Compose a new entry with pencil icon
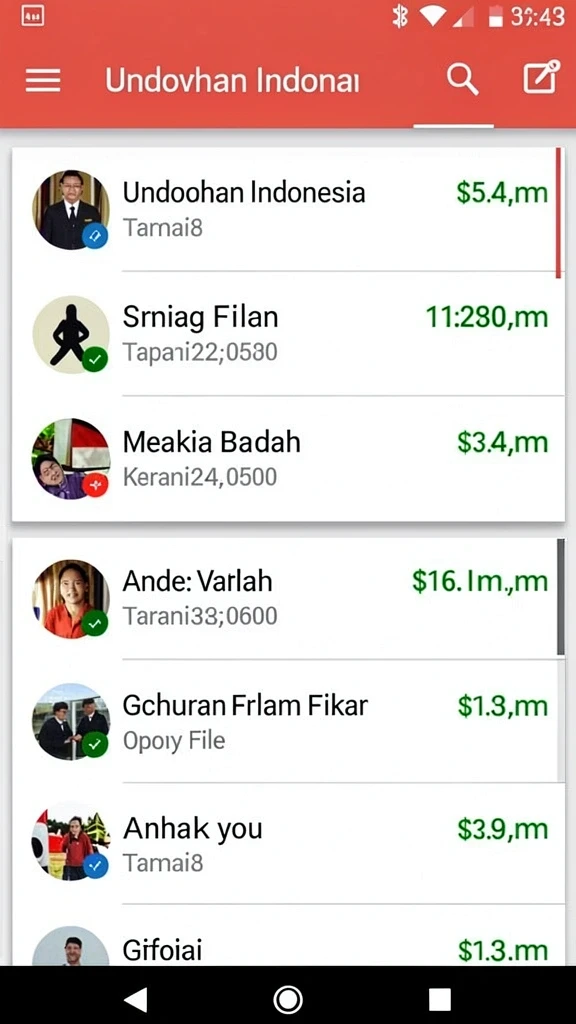The height and width of the screenshot is (1024, 576). tap(541, 78)
